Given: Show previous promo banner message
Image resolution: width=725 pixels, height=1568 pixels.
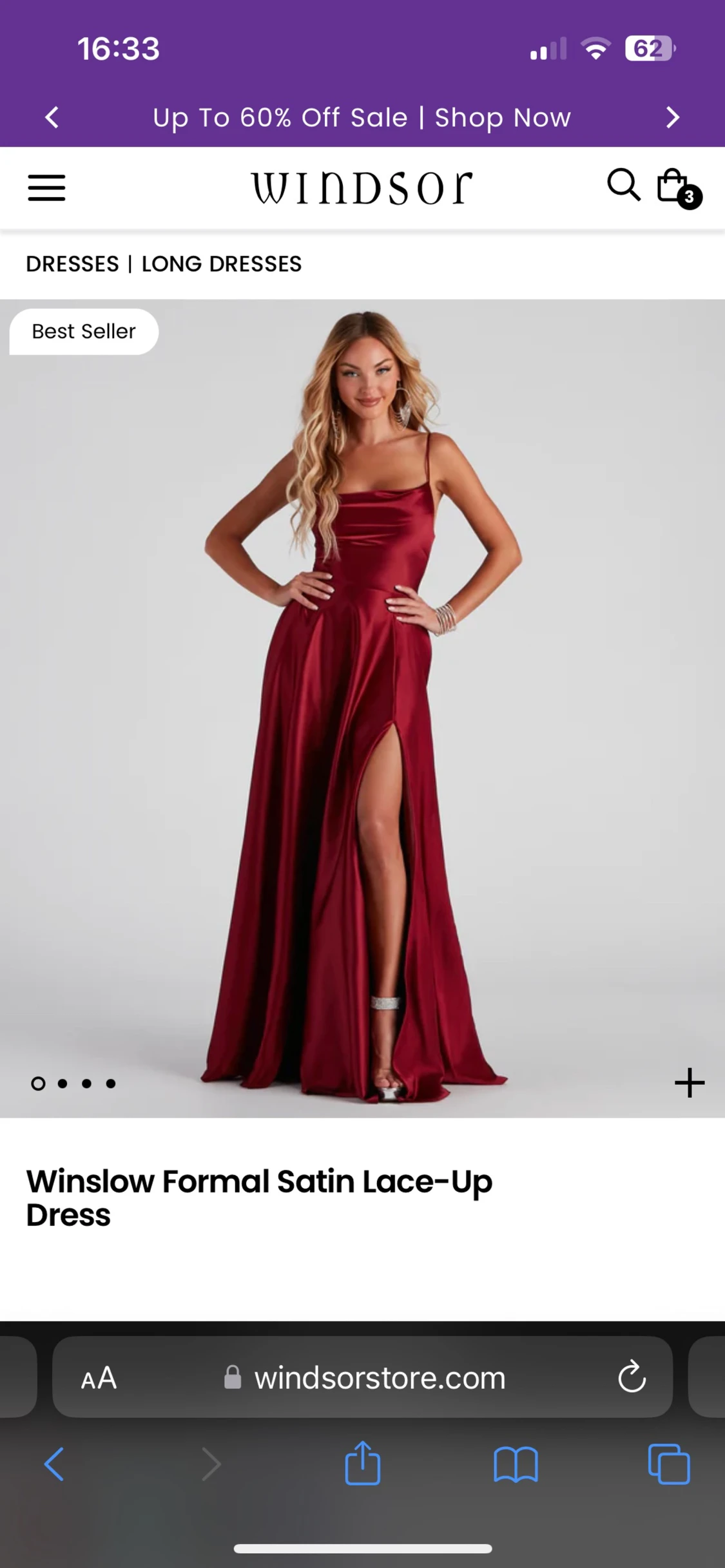Looking at the screenshot, I should click(x=52, y=117).
